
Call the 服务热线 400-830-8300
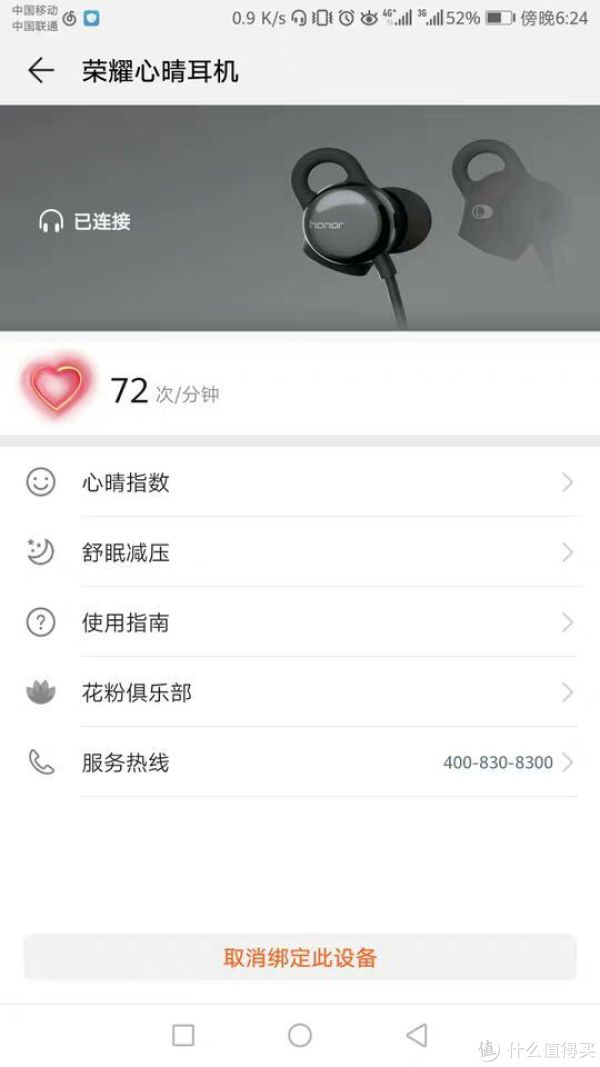click(300, 762)
